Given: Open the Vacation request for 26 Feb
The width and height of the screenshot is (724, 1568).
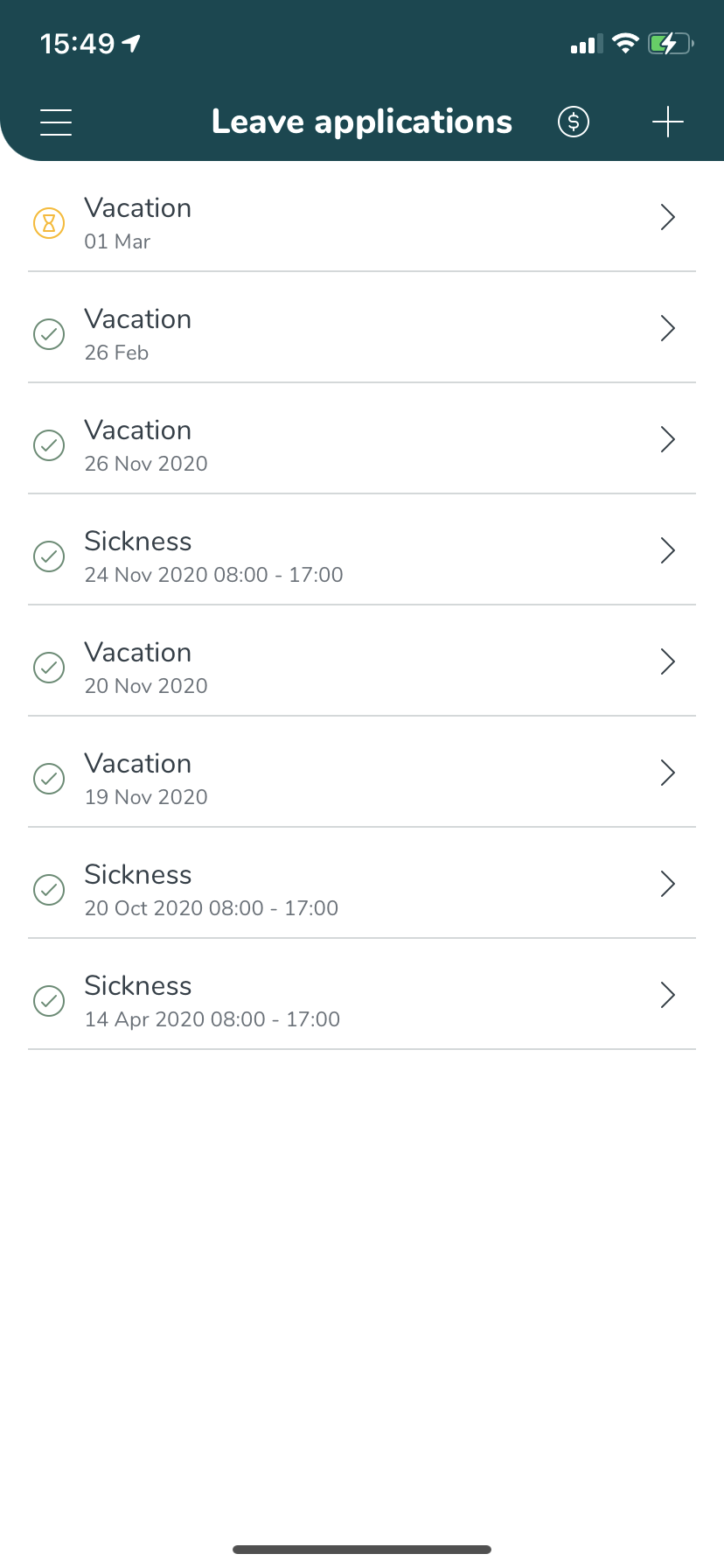Looking at the screenshot, I should pyautogui.click(x=362, y=328).
